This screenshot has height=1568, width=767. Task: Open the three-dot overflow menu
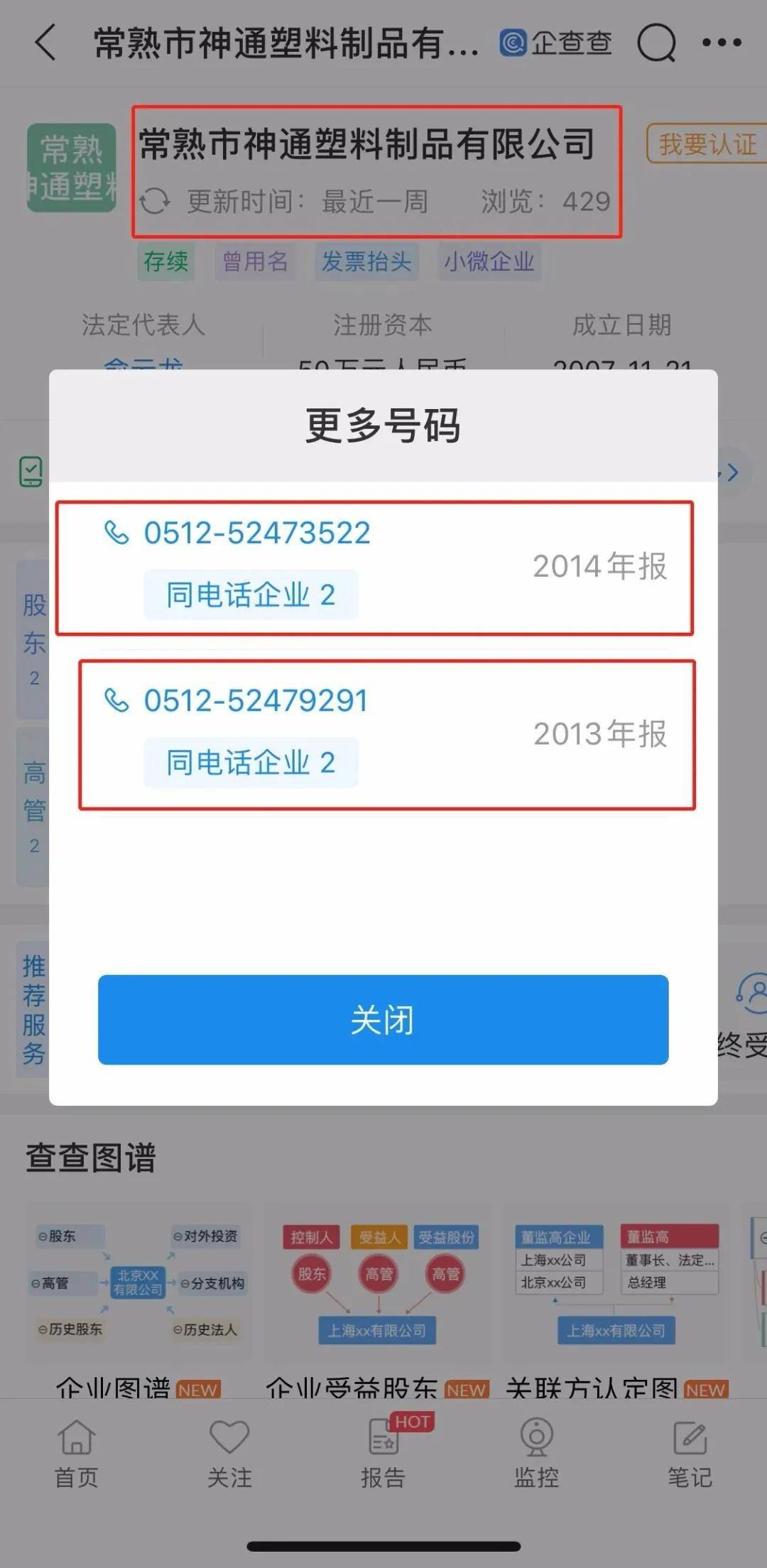[722, 43]
